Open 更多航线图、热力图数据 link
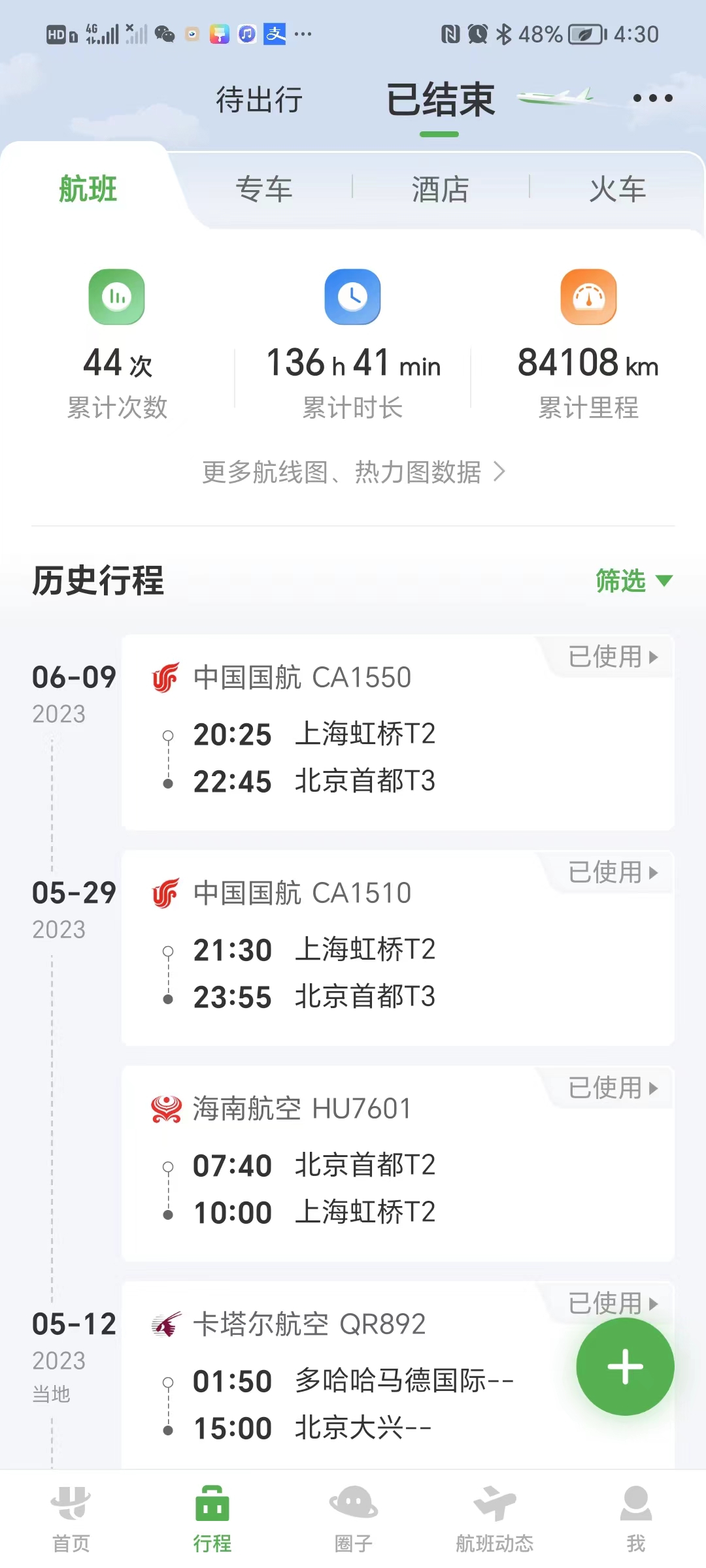Screen dimensions: 706x1568 point(353,472)
